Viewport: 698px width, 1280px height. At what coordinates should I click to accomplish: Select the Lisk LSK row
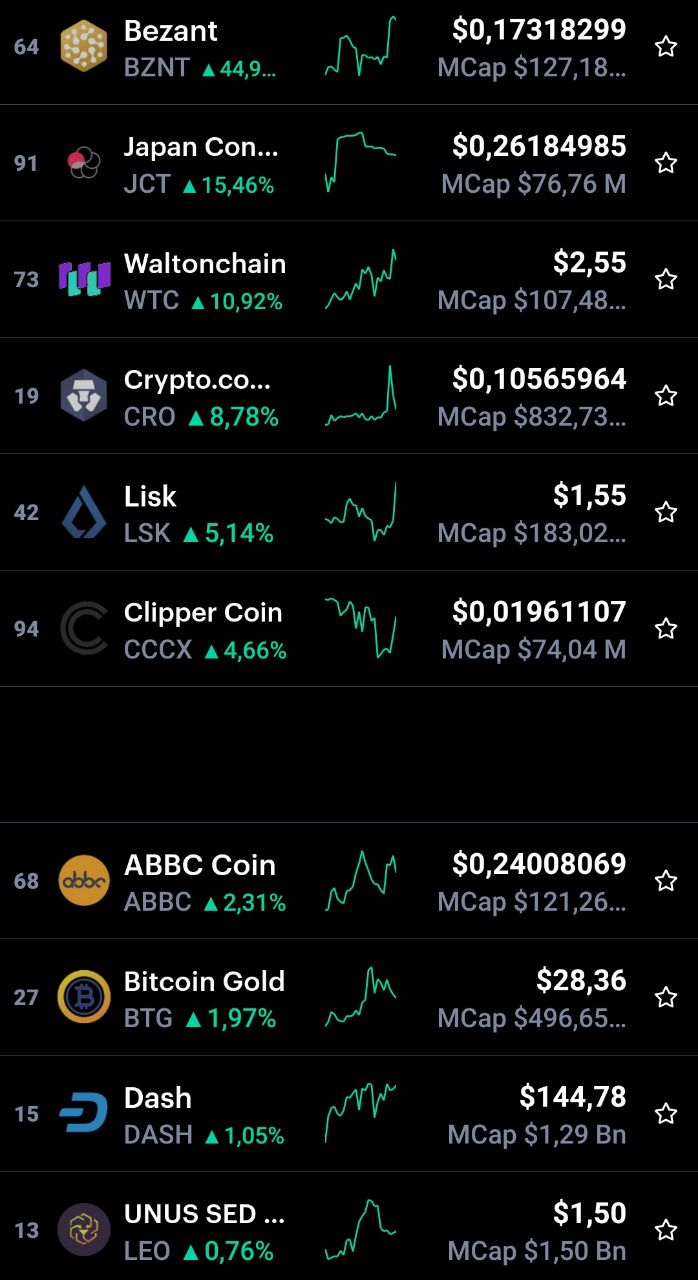click(x=349, y=512)
